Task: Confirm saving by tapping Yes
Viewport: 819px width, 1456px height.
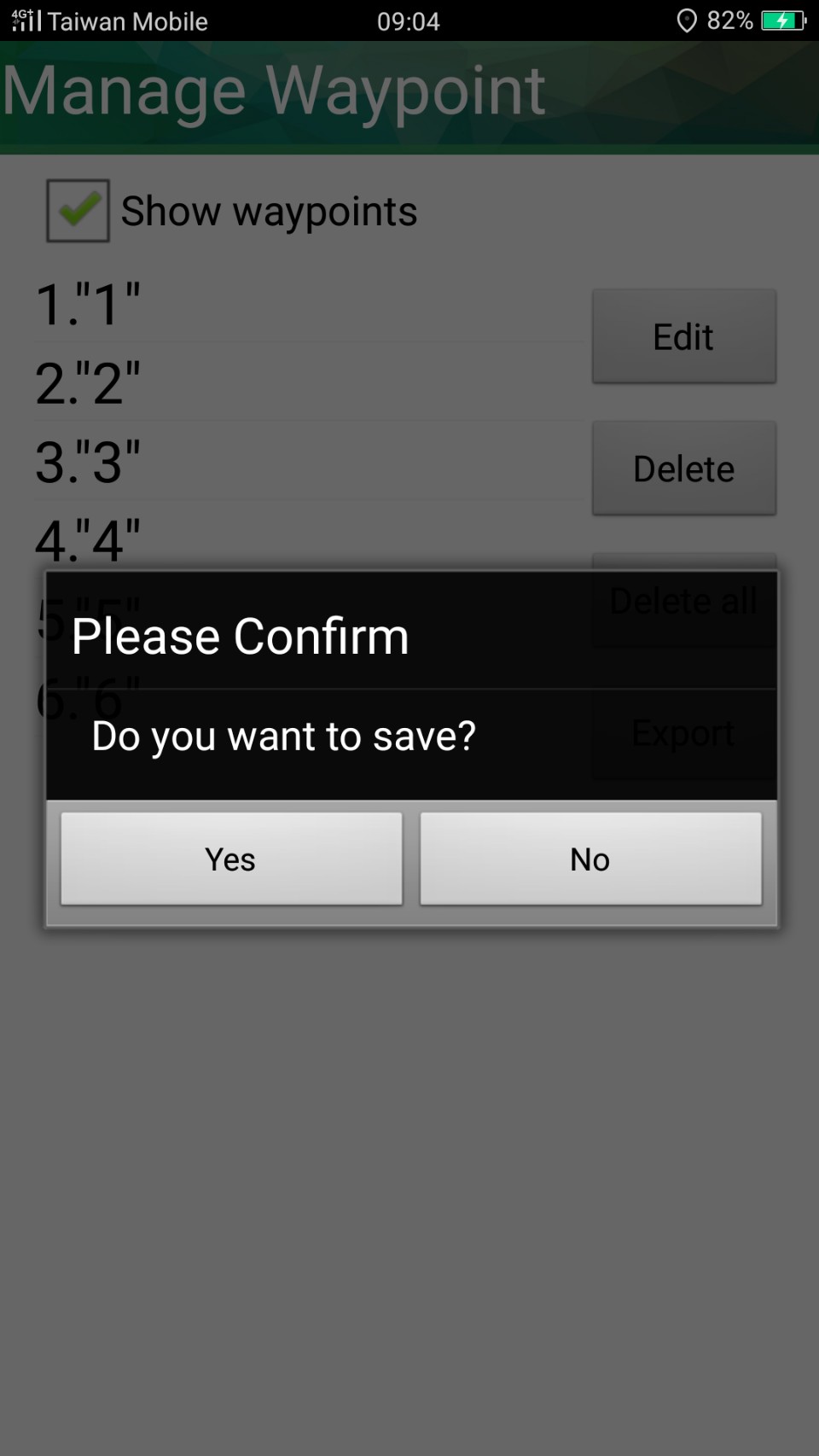Action: point(231,859)
